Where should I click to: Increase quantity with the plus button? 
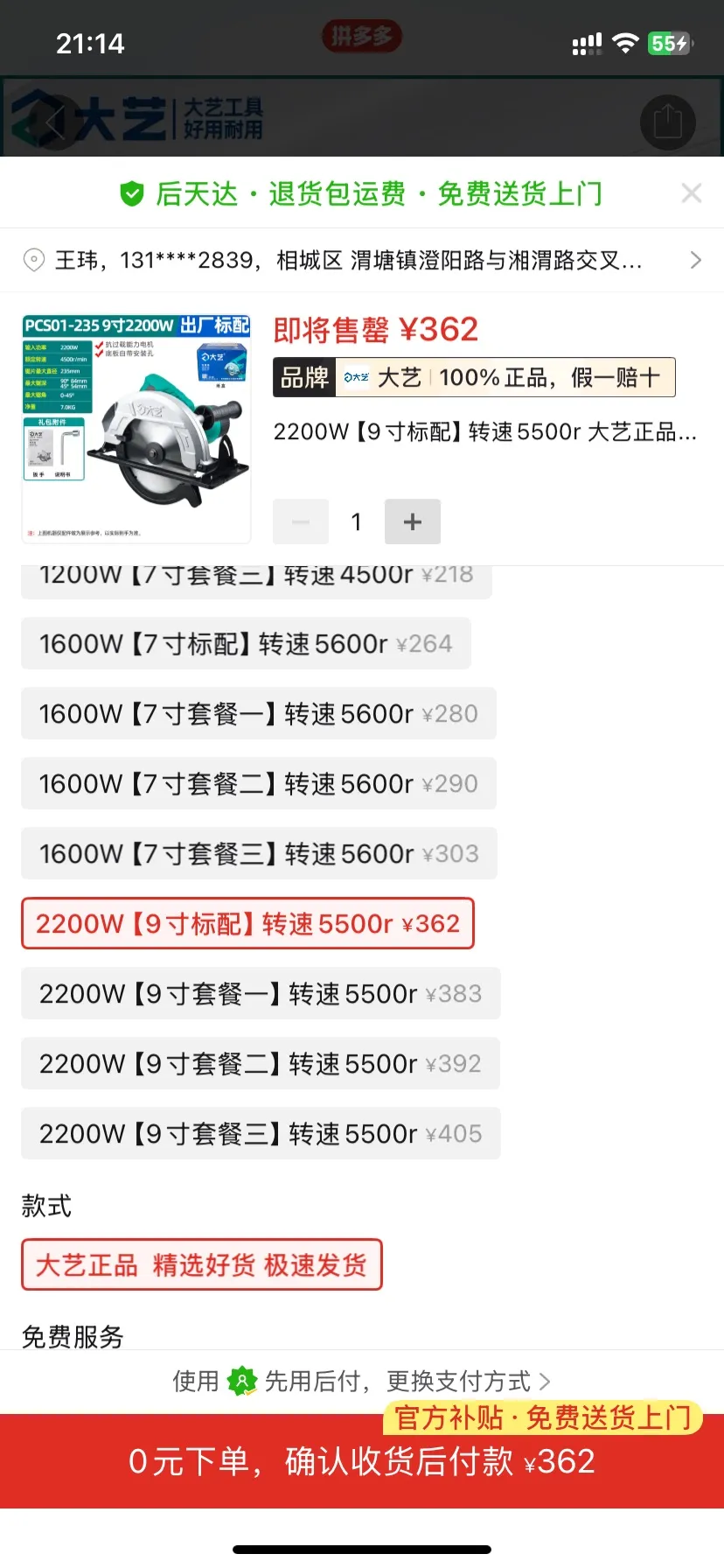coord(412,522)
